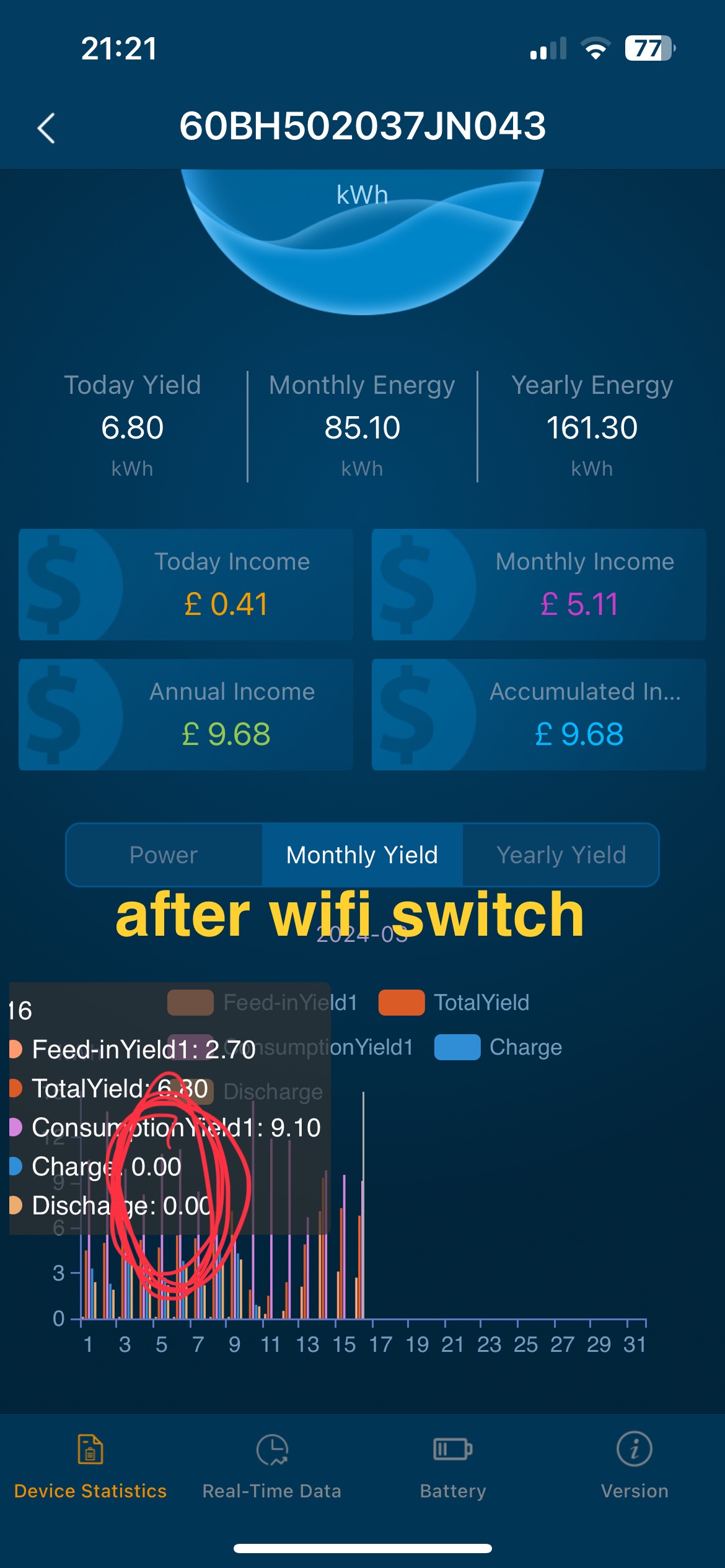
Task: Toggle the TotalYield legend series
Action: coord(454,1003)
